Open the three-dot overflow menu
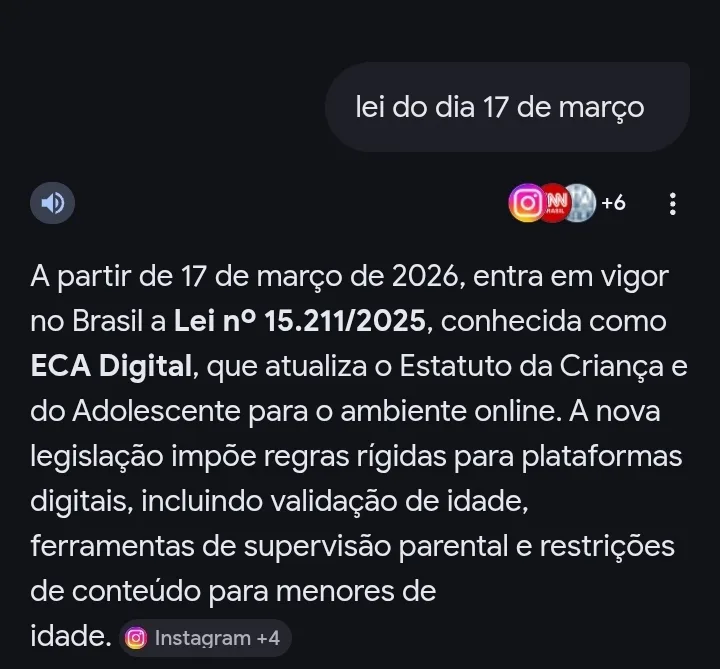Screen dimensions: 720x669 [672, 204]
